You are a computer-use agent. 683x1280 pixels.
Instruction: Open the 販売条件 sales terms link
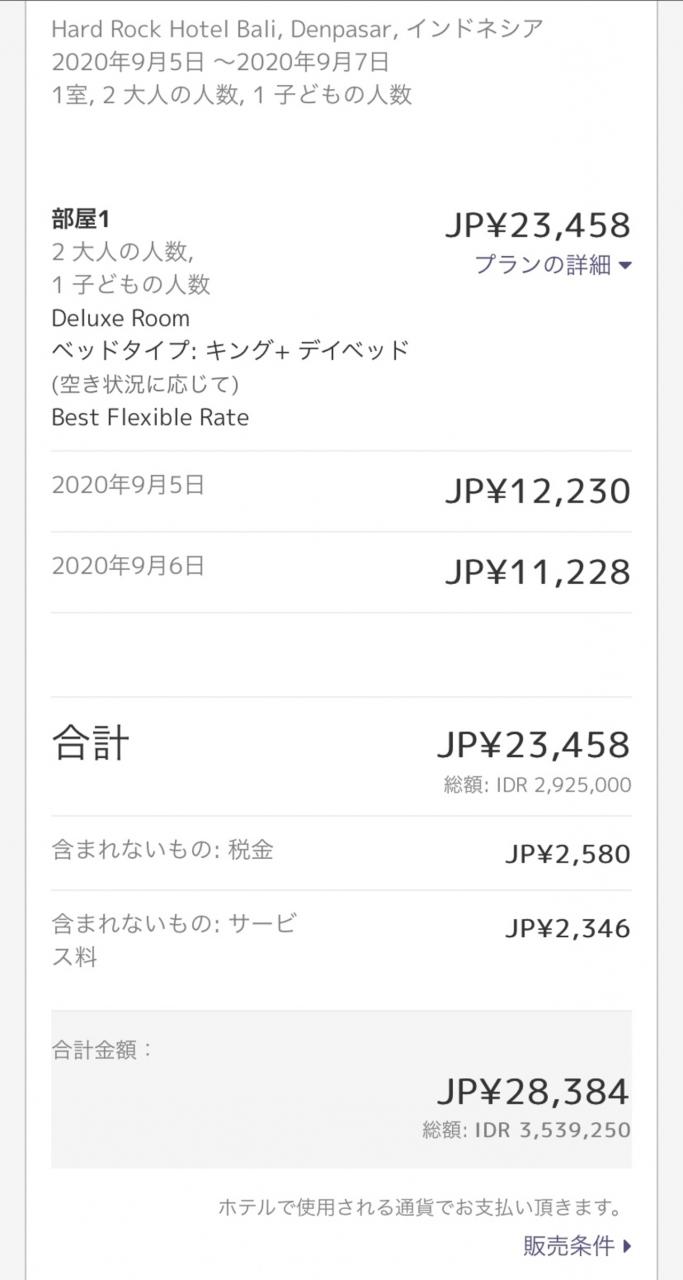pyautogui.click(x=577, y=1245)
